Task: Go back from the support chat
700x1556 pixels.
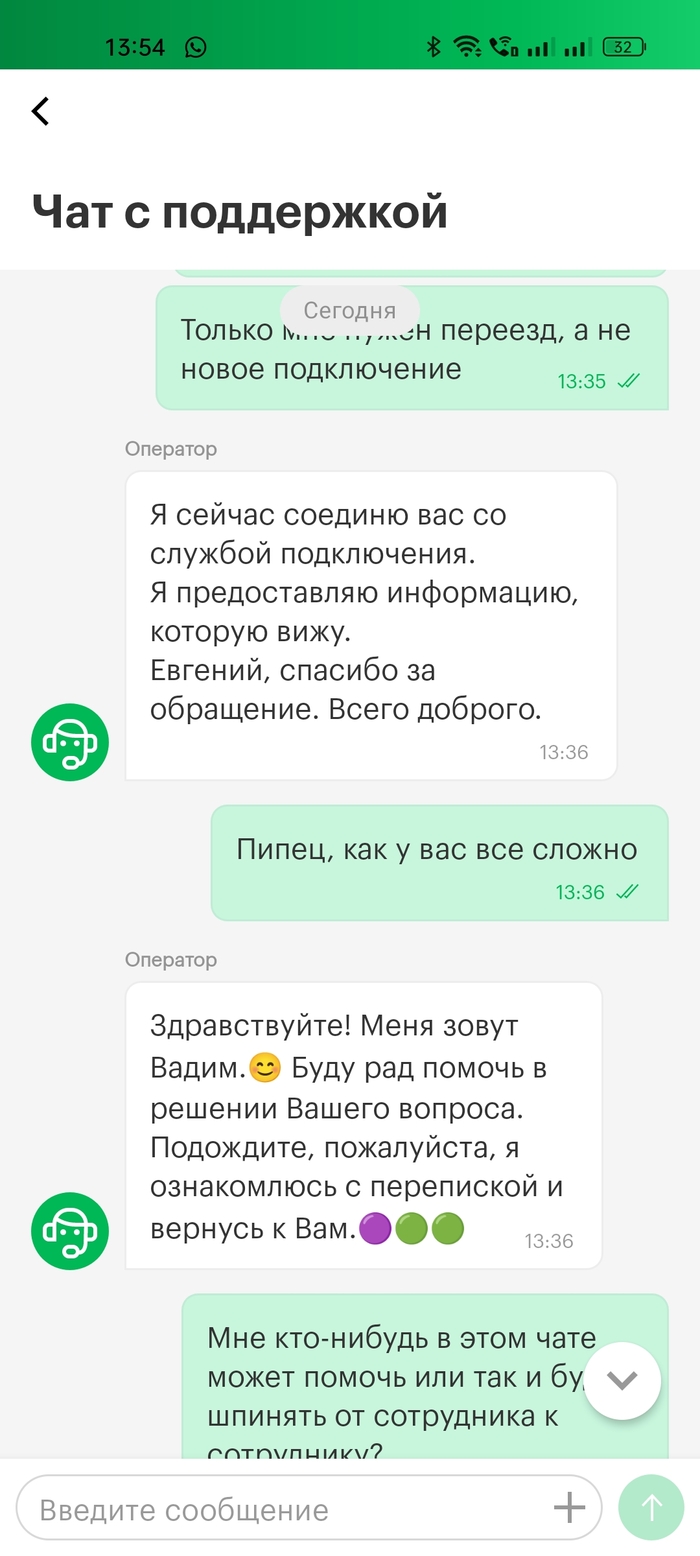Action: point(40,111)
